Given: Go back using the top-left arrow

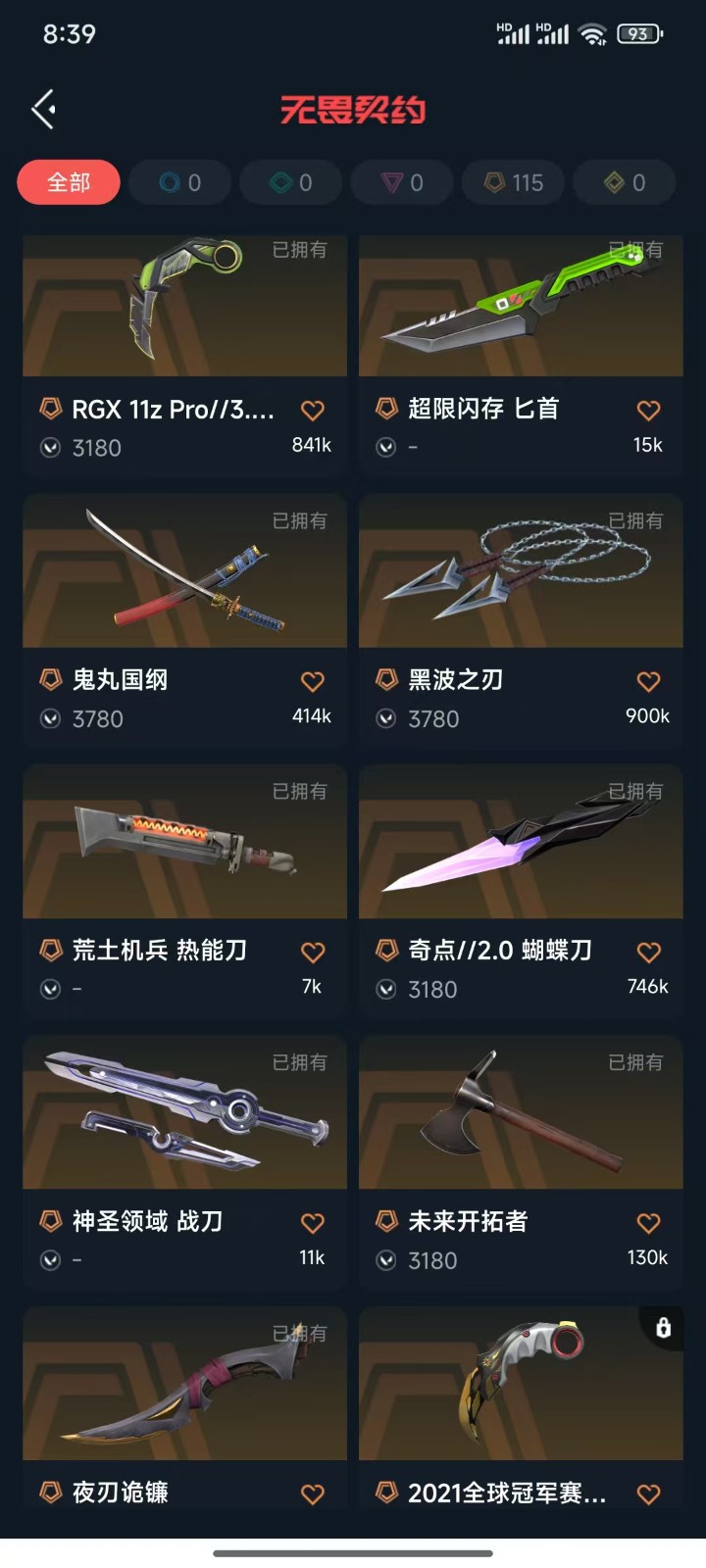Looking at the screenshot, I should coord(43,109).
